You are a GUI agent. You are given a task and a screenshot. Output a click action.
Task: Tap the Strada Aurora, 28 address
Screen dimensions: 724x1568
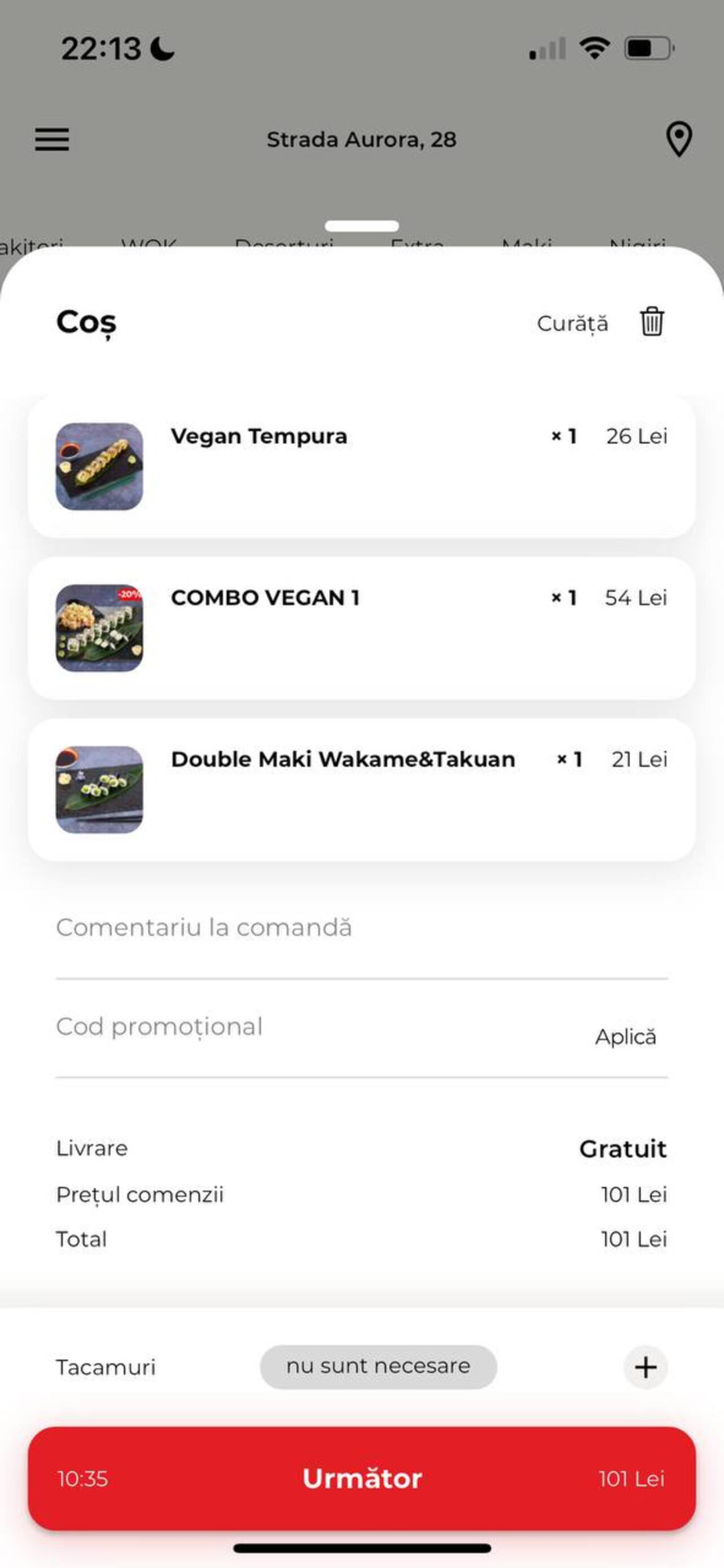coord(361,140)
